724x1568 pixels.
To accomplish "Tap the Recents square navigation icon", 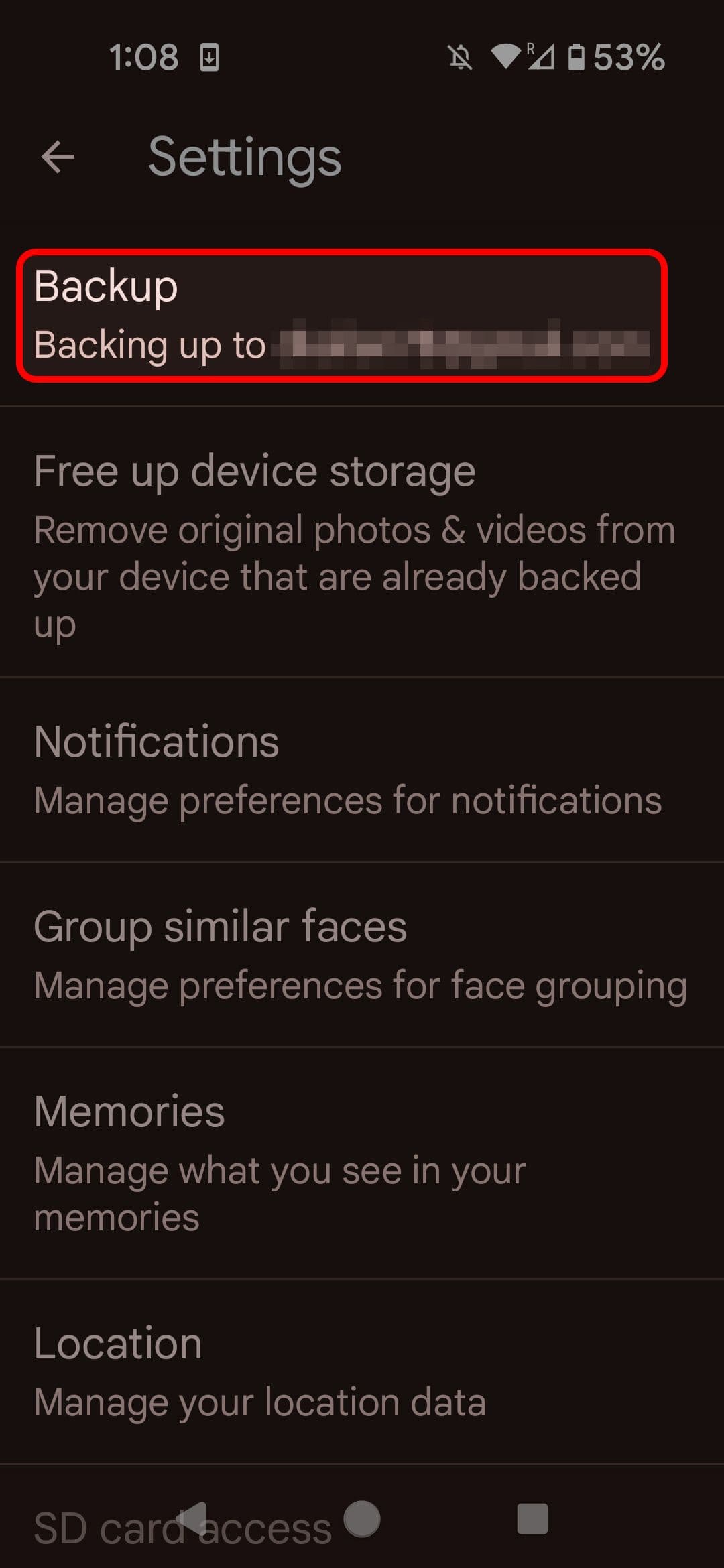I will click(533, 1520).
